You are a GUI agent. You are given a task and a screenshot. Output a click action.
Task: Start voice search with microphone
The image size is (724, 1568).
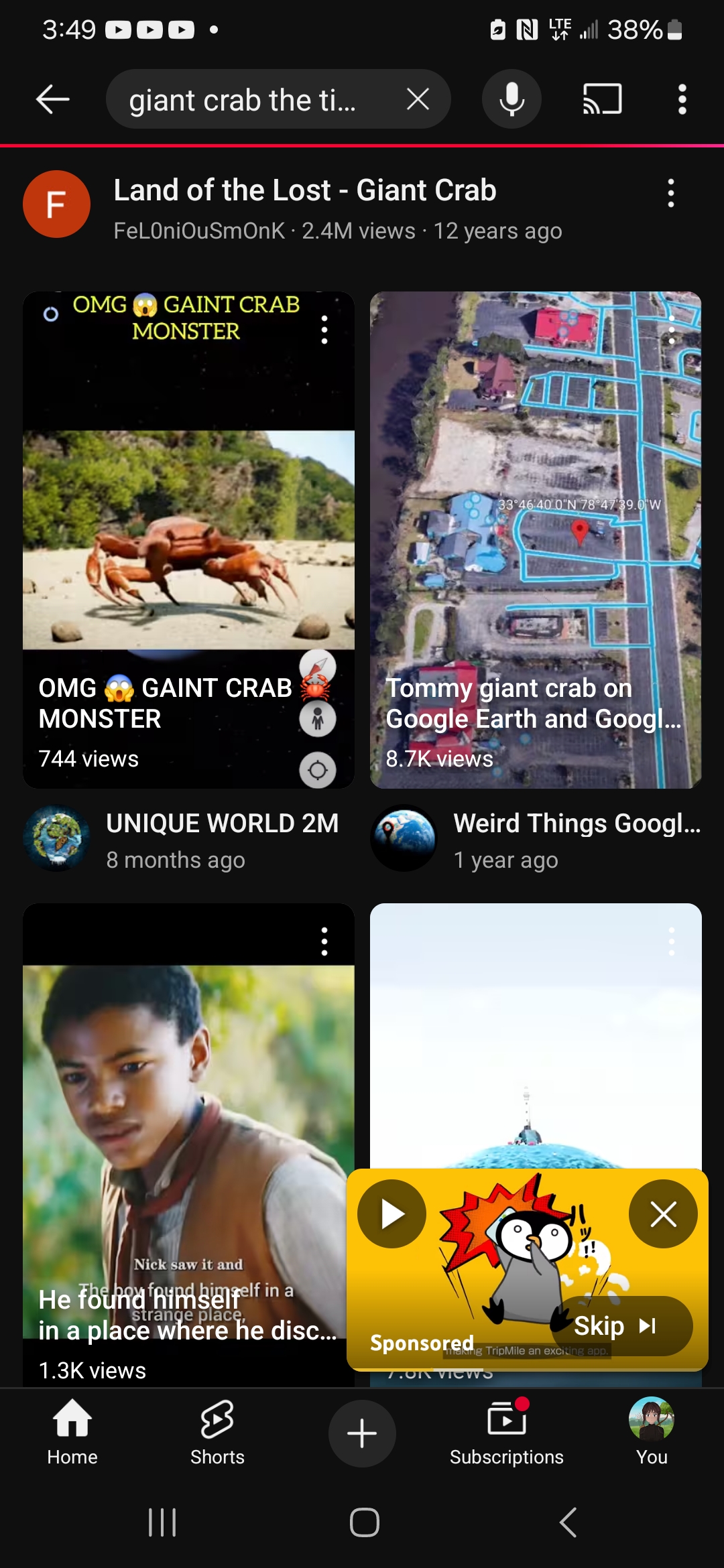click(x=511, y=99)
